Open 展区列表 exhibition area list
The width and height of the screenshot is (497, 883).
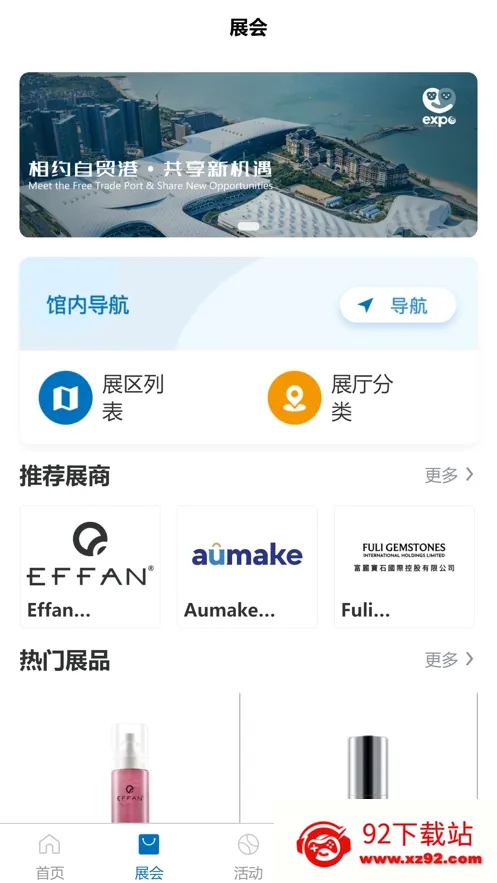[101, 398]
